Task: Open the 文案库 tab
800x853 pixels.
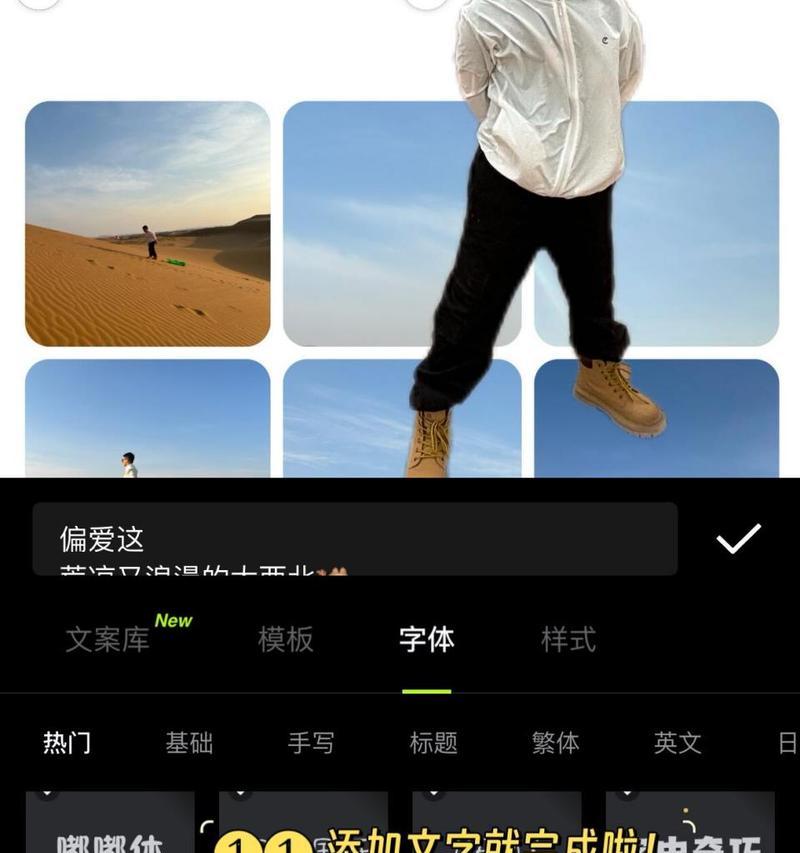Action: coord(108,639)
